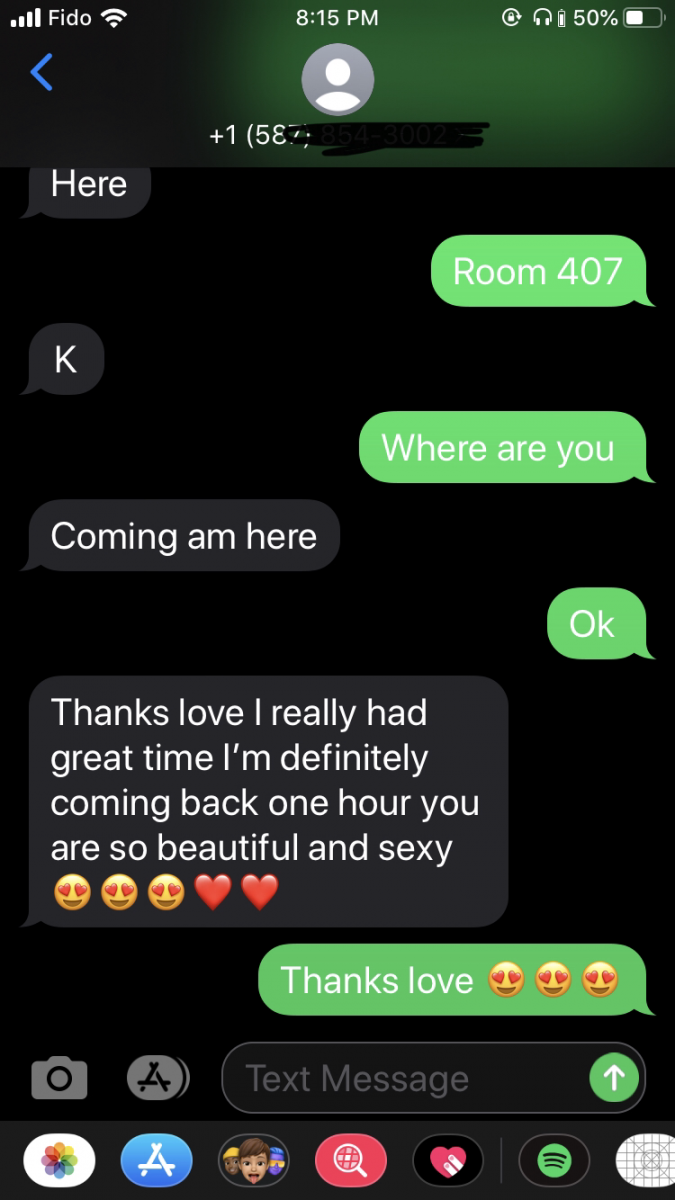Open the #images search app
Viewport: 675px width, 1200px height.
351,1160
